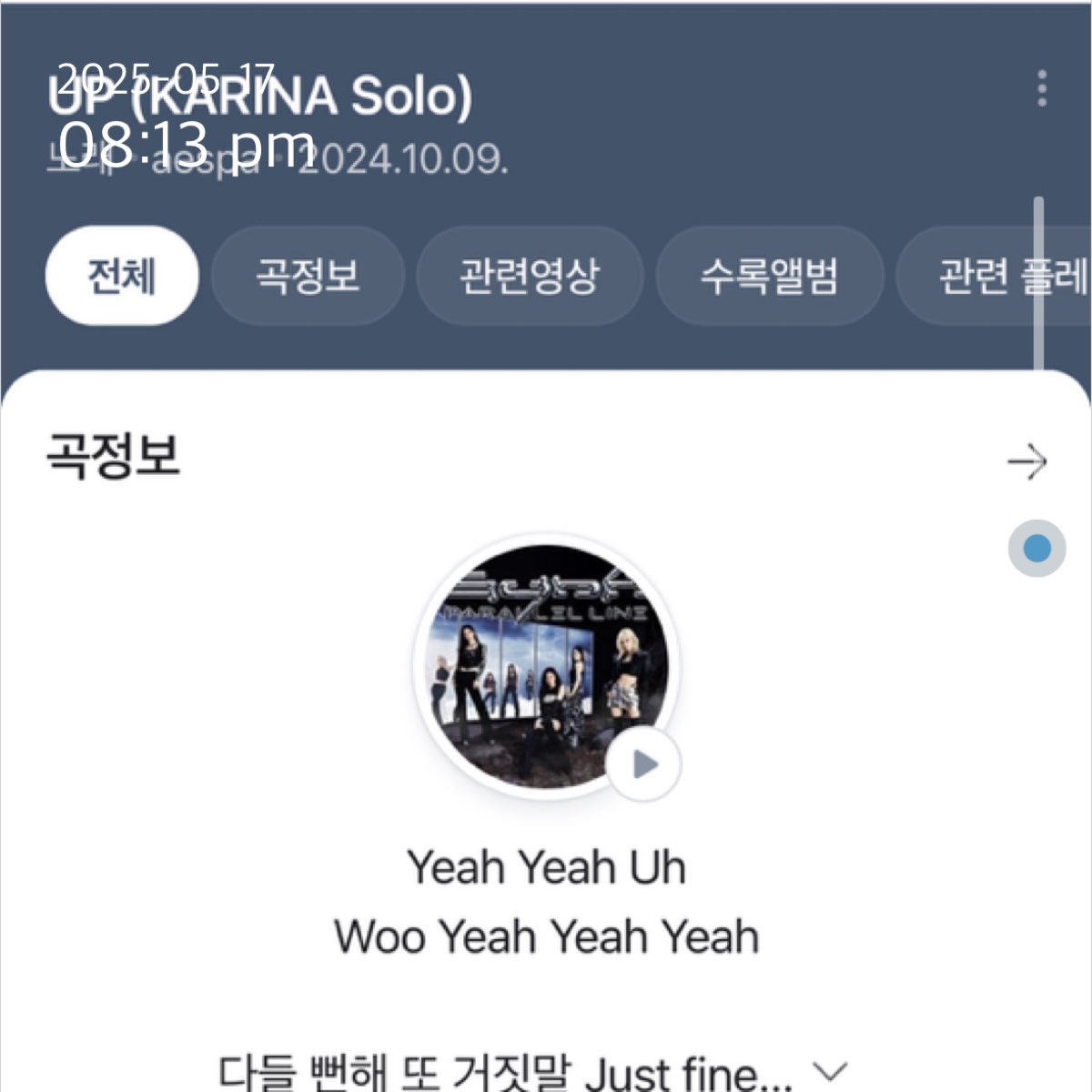
Task: Play the song on the album cover
Action: pyautogui.click(x=644, y=764)
